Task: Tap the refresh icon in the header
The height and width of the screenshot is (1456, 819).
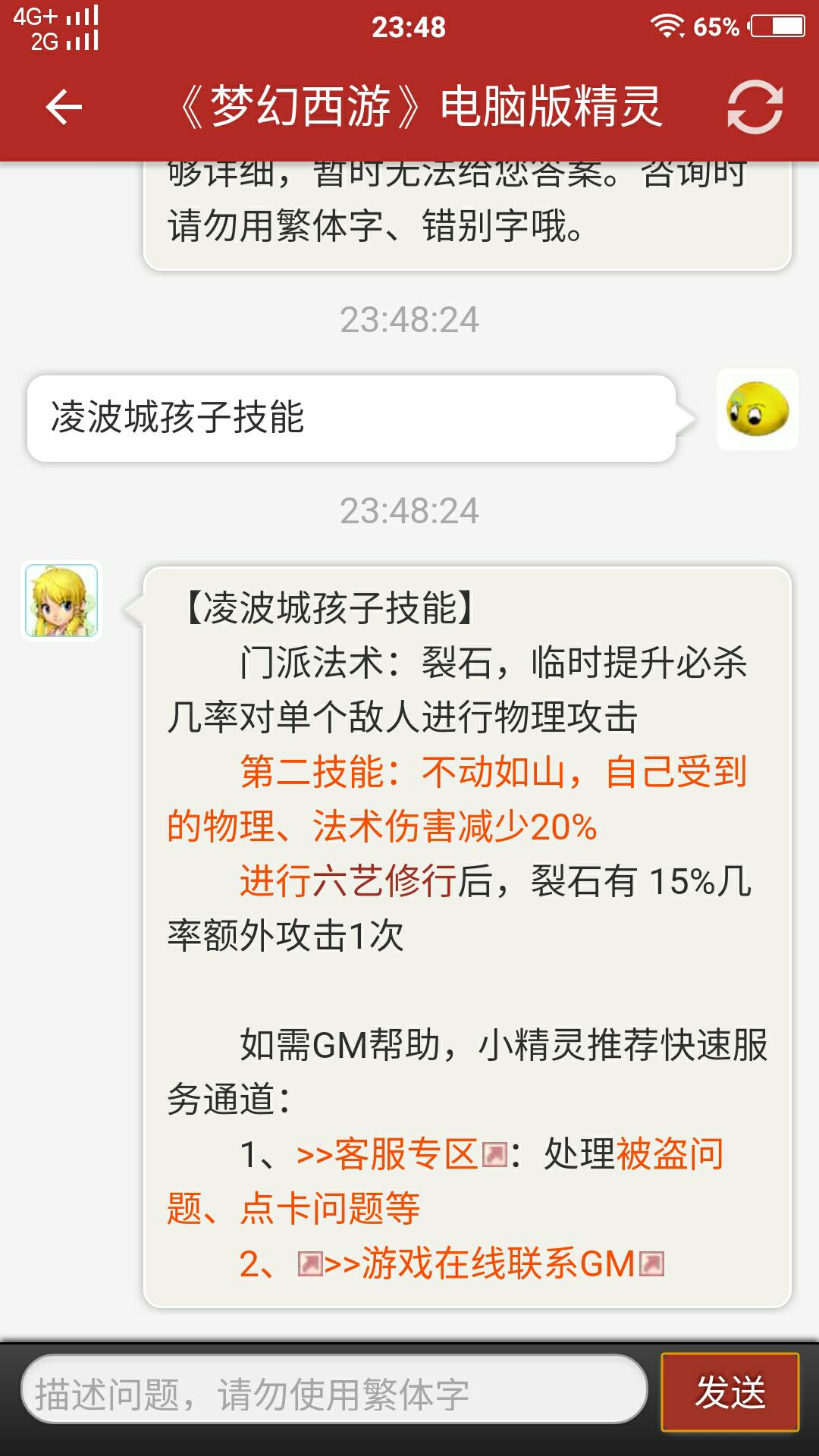Action: (x=755, y=107)
